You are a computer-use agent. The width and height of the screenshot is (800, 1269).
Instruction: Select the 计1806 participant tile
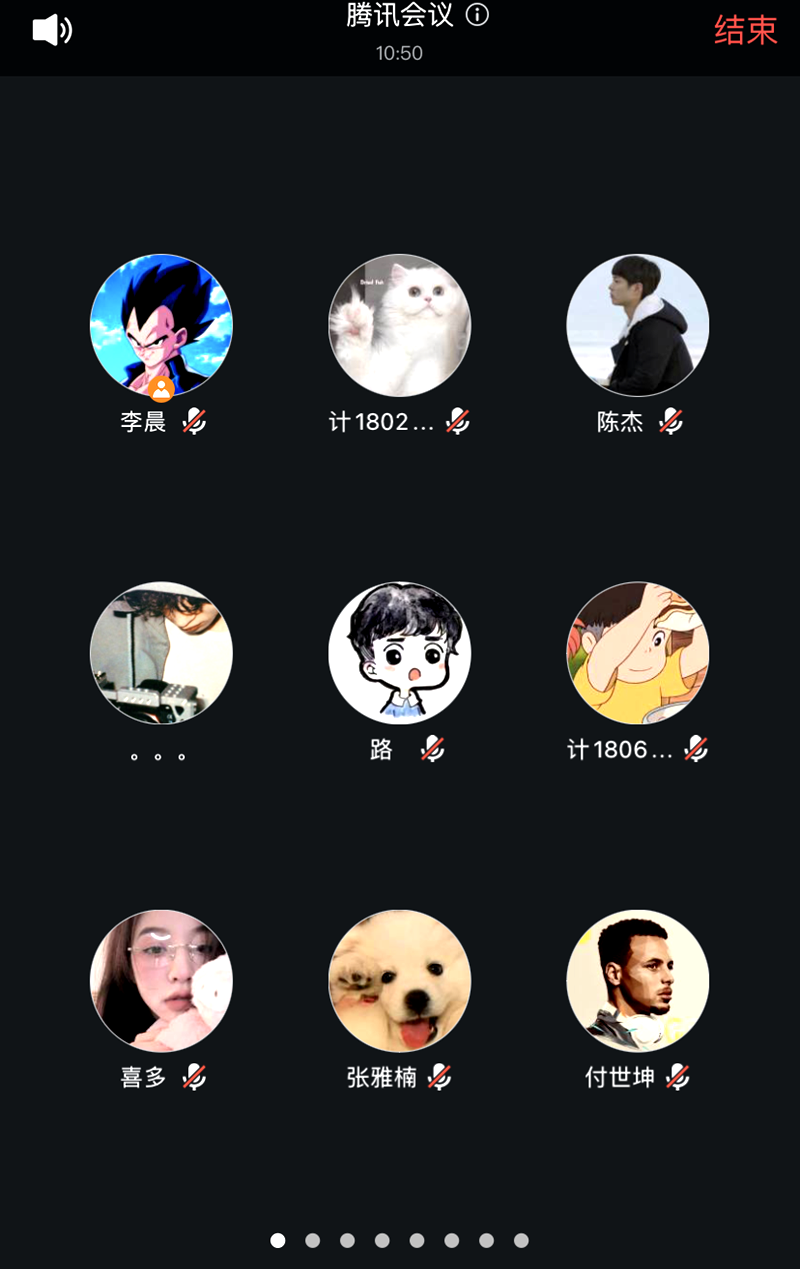[637, 653]
